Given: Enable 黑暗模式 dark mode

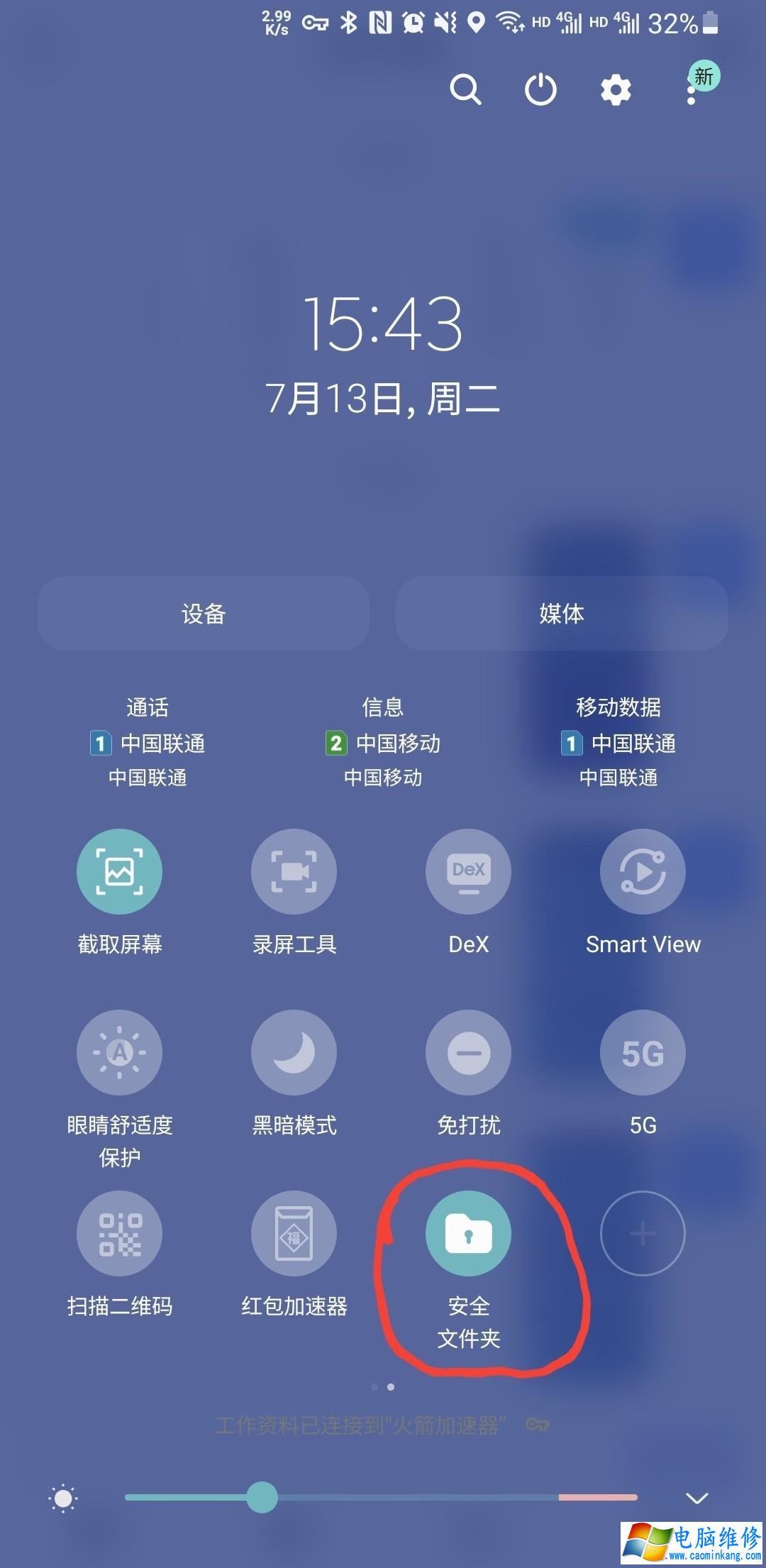Looking at the screenshot, I should [x=294, y=1052].
